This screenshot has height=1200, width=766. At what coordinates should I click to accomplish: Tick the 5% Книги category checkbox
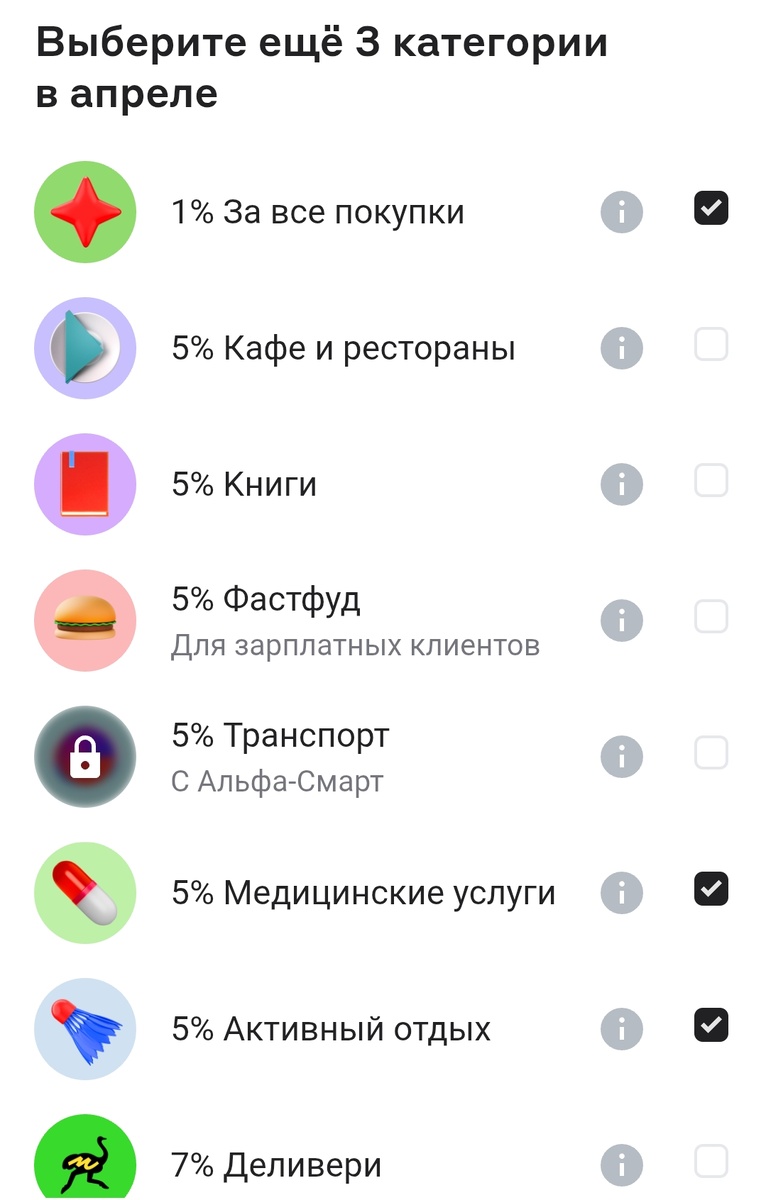pos(711,481)
